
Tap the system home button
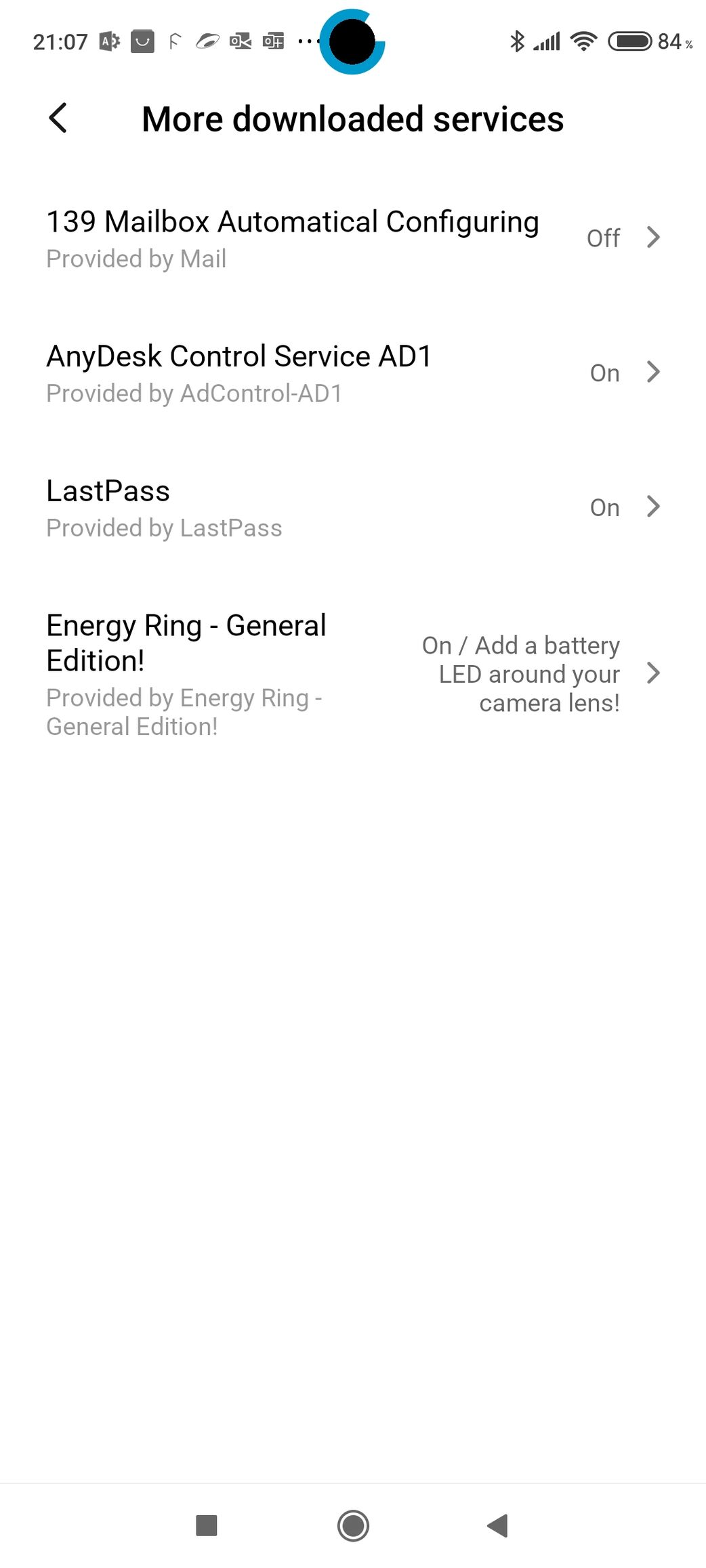353,1525
